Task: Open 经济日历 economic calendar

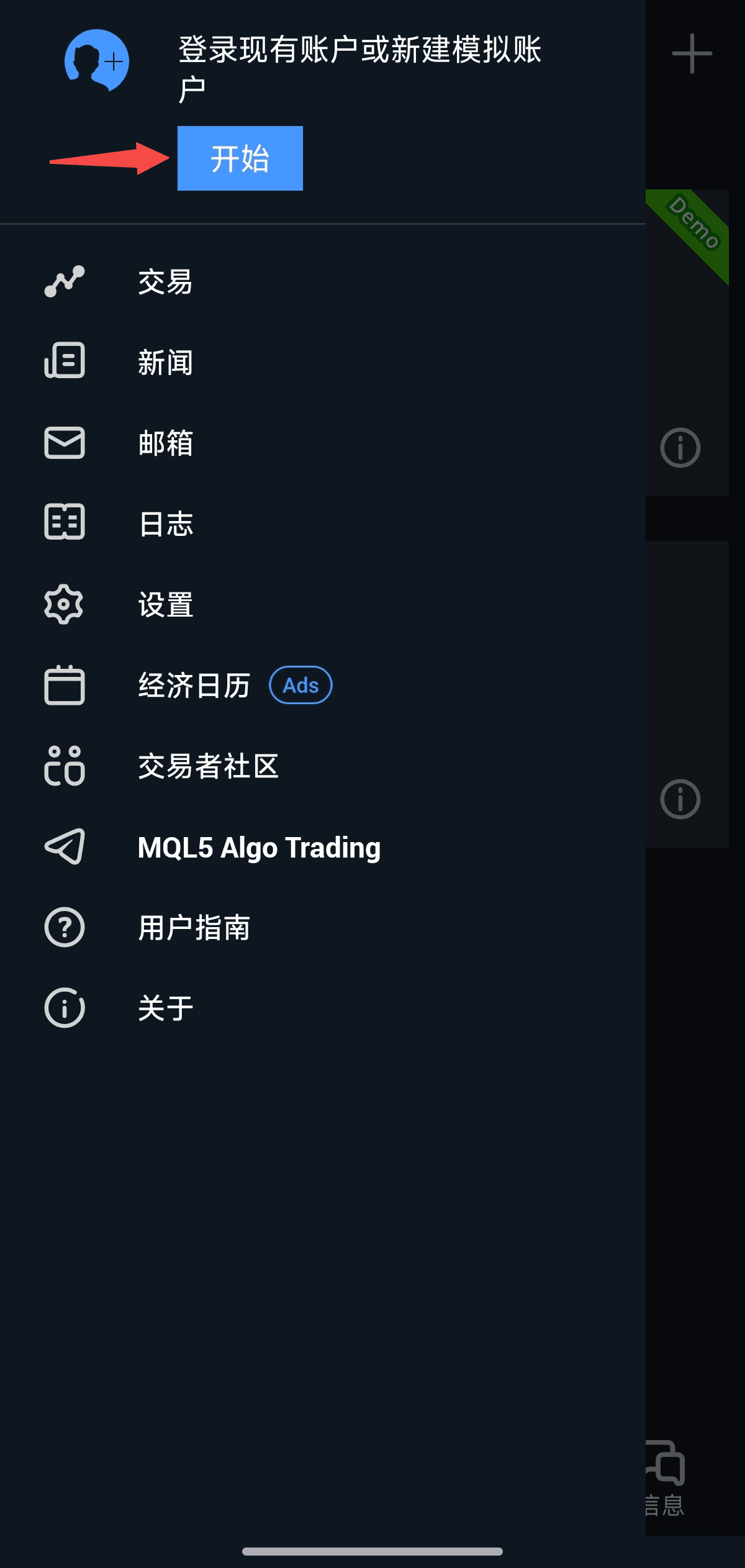Action: (194, 685)
